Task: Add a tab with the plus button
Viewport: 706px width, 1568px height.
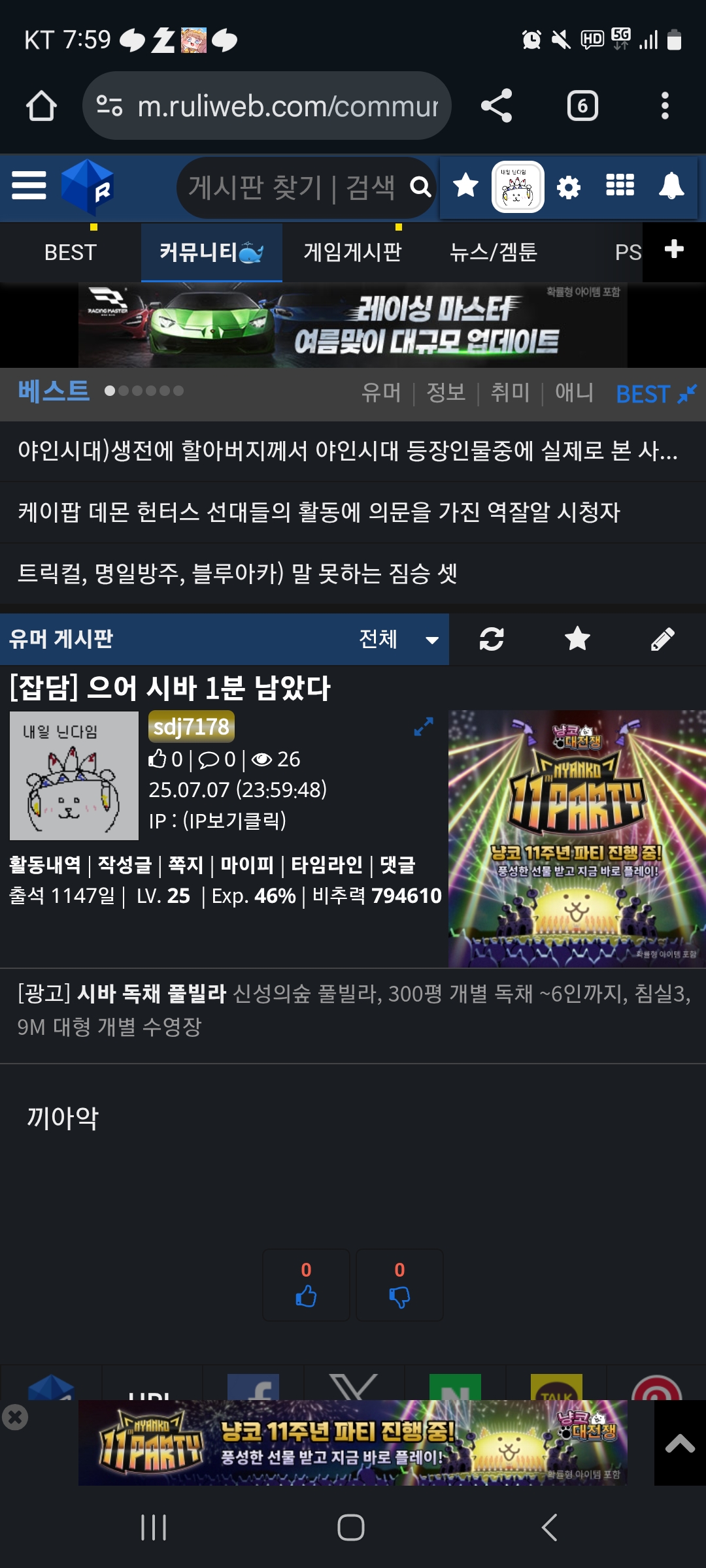Action: tap(674, 250)
